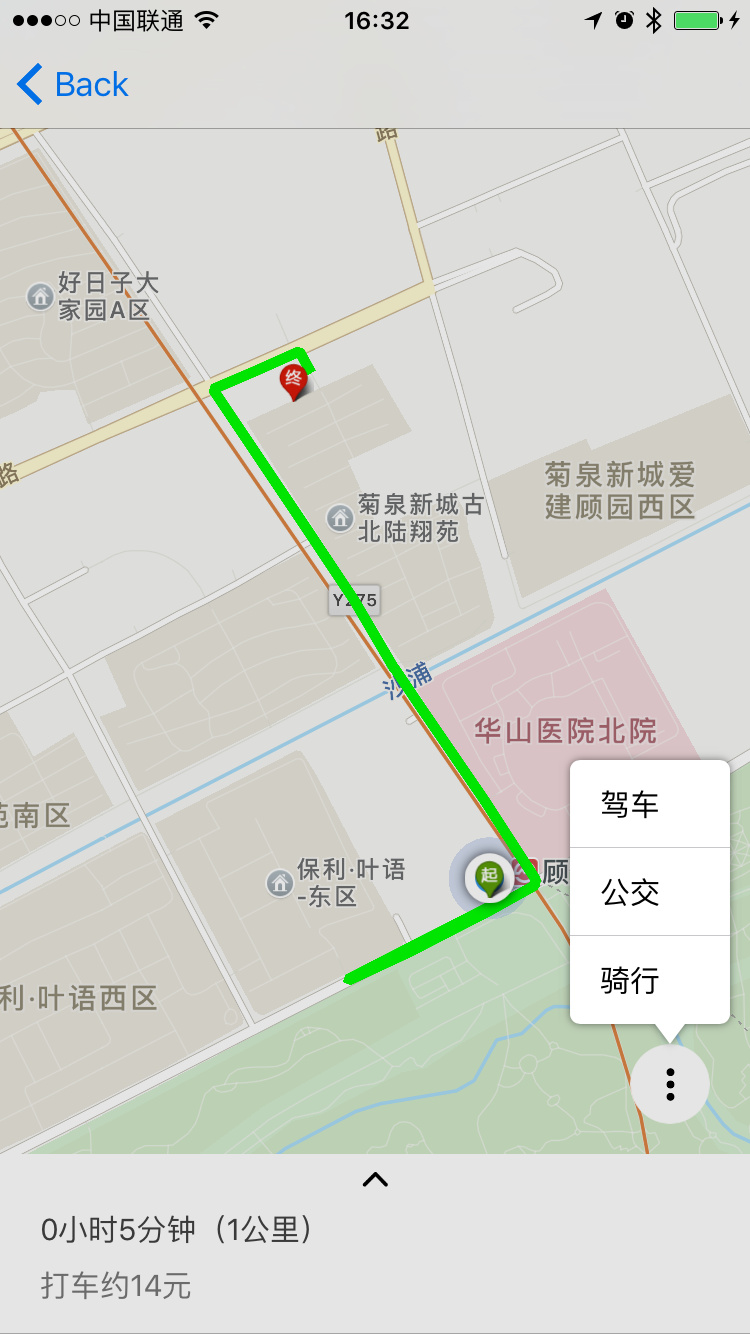Select the 驾车 driving route option

[650, 804]
